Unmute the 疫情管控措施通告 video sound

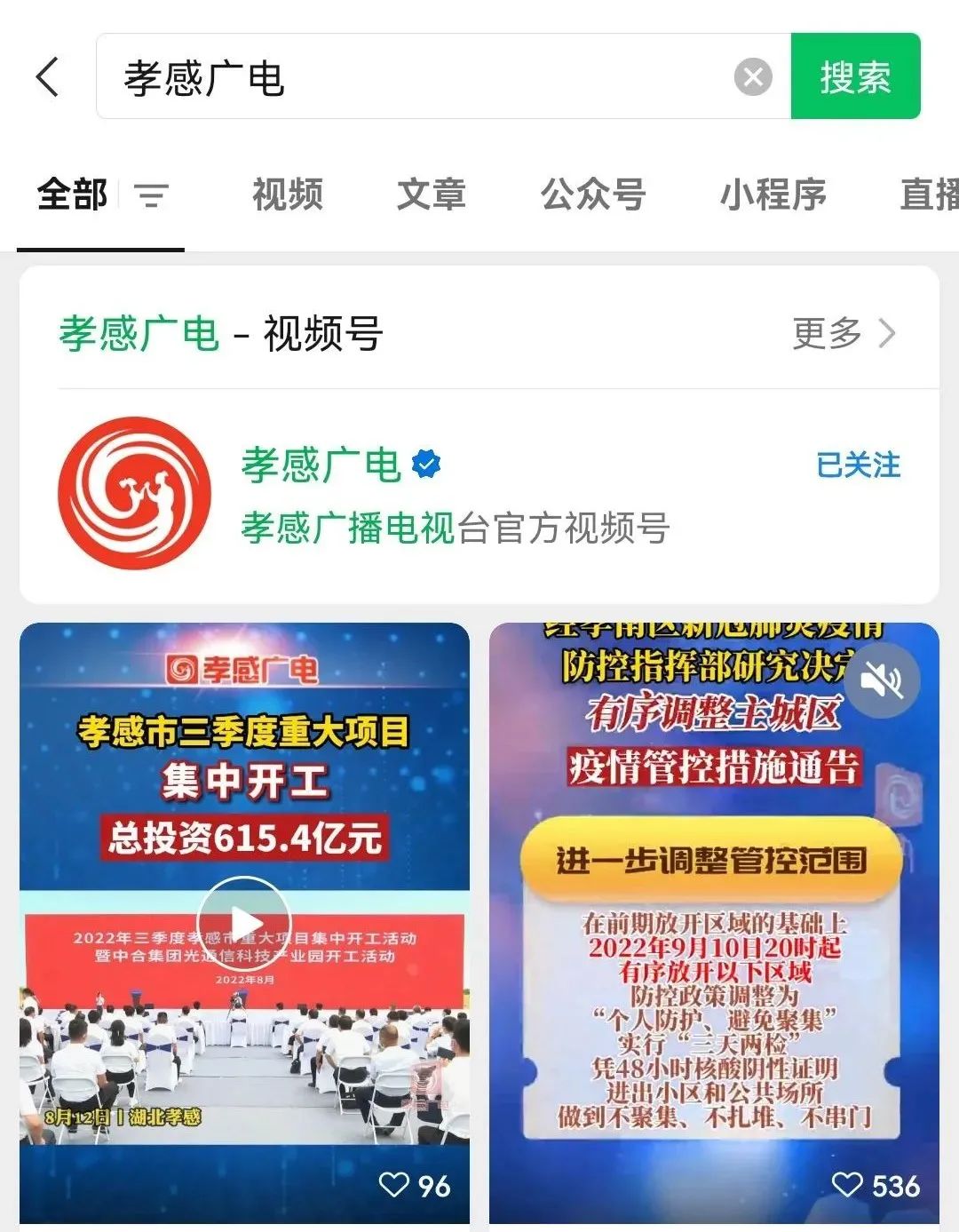click(882, 681)
